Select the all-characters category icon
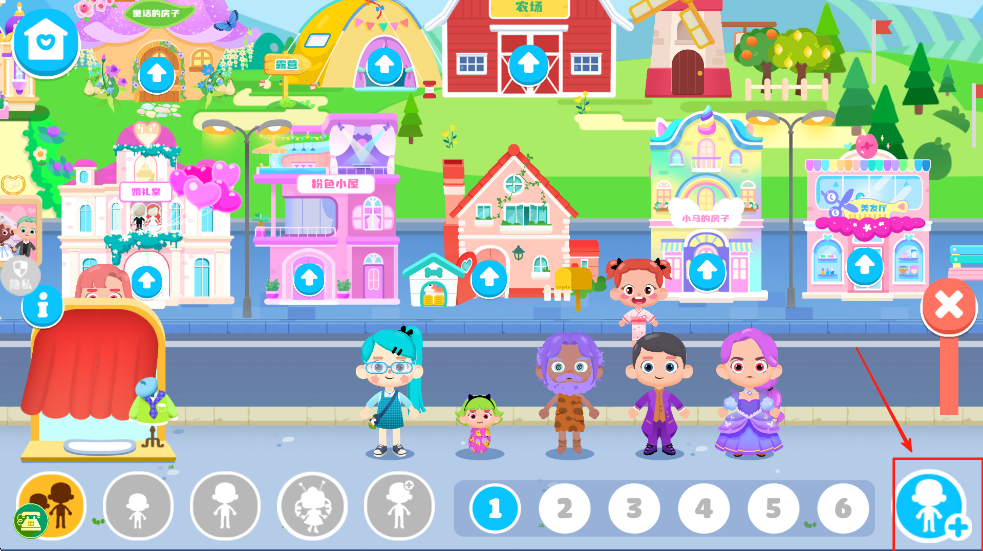The width and height of the screenshot is (983, 551). (50, 503)
